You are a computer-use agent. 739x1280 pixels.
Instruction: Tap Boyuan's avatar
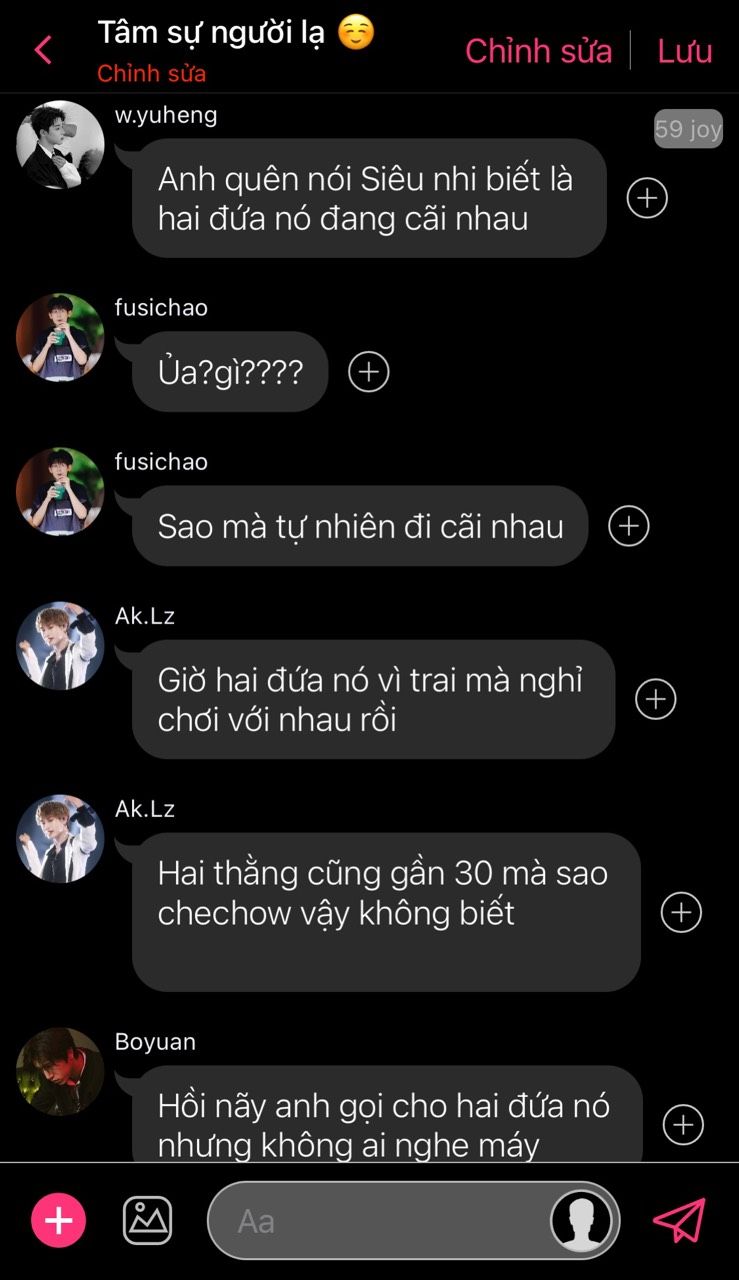60,1072
